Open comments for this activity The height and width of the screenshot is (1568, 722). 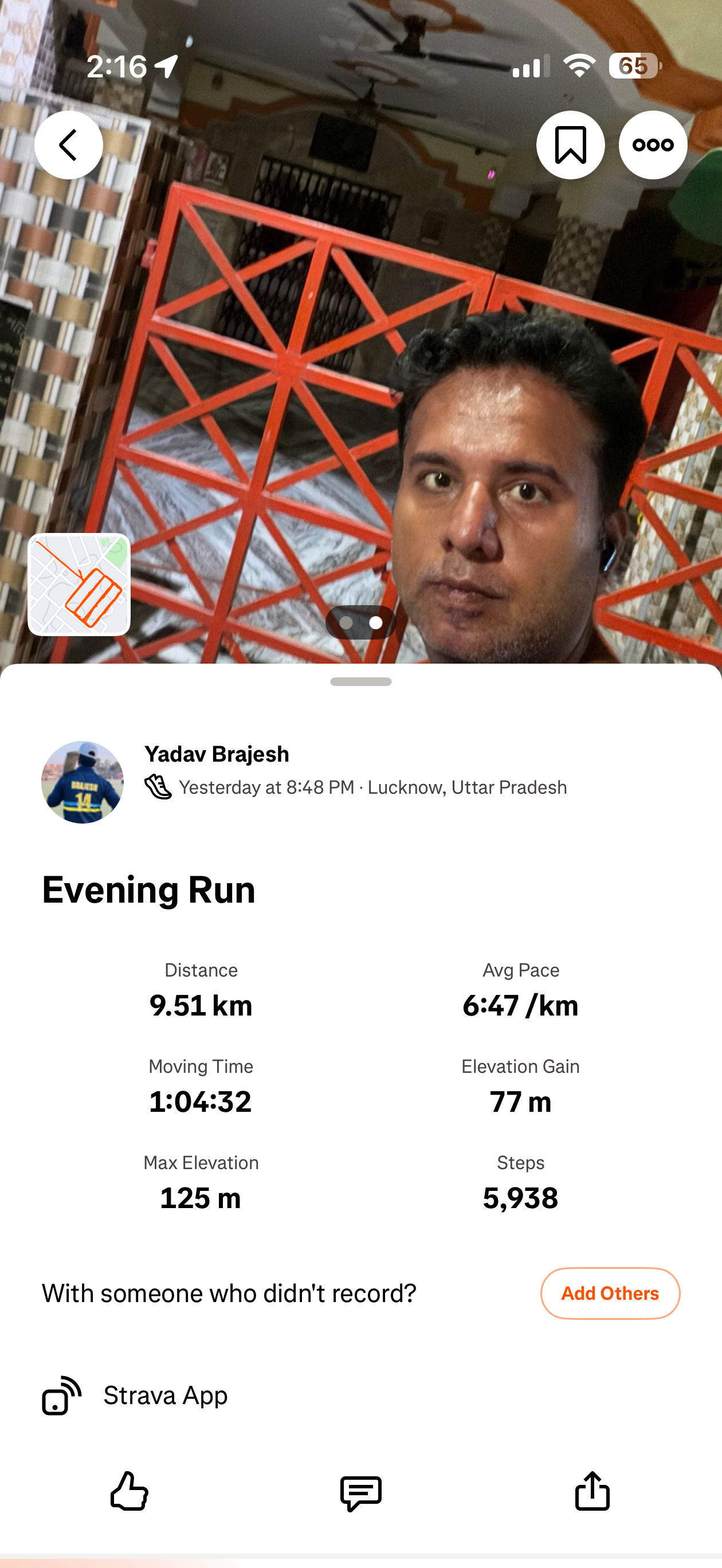[360, 1492]
